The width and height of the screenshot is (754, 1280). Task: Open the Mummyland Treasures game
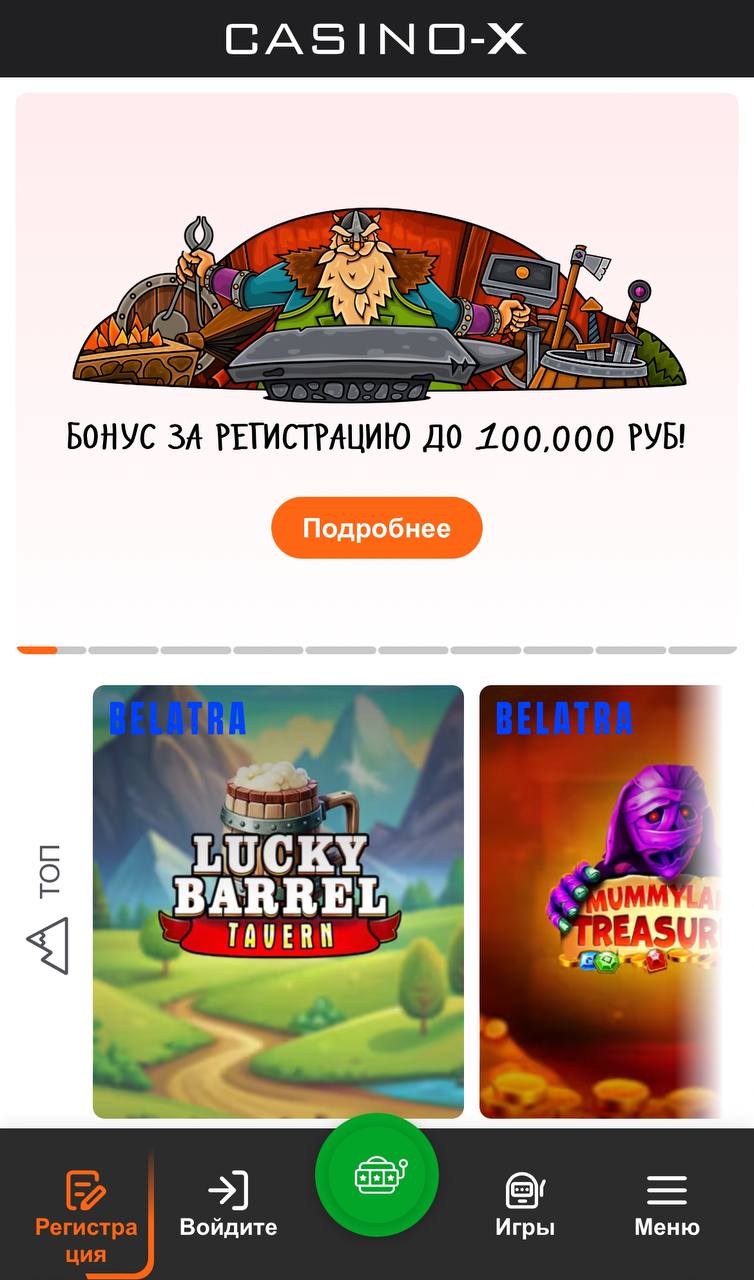point(600,901)
